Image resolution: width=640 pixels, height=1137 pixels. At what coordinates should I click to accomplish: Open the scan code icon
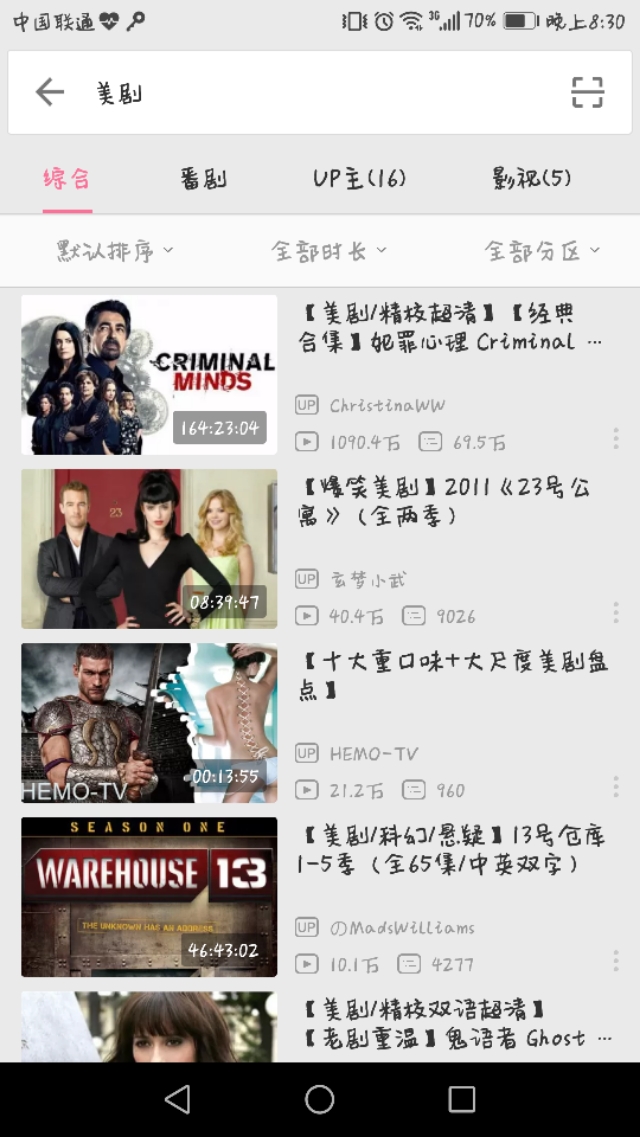(x=587, y=93)
